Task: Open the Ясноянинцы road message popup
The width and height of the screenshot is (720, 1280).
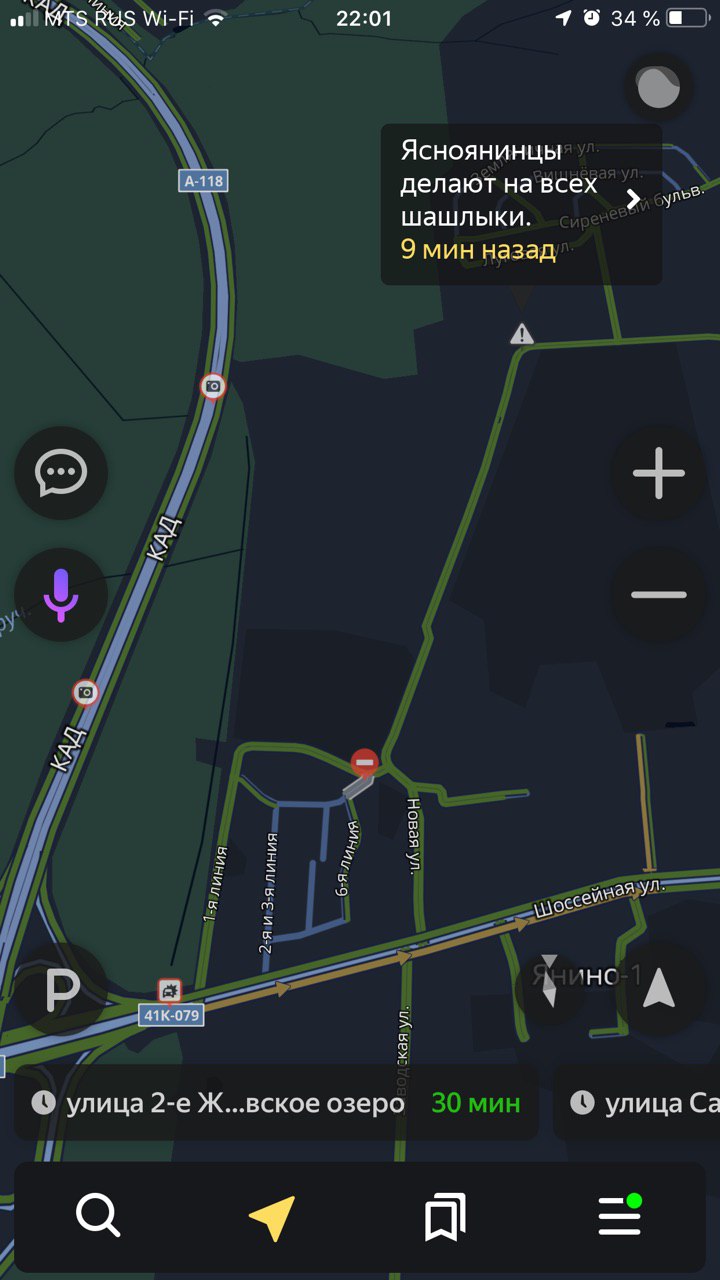Action: pyautogui.click(x=521, y=204)
